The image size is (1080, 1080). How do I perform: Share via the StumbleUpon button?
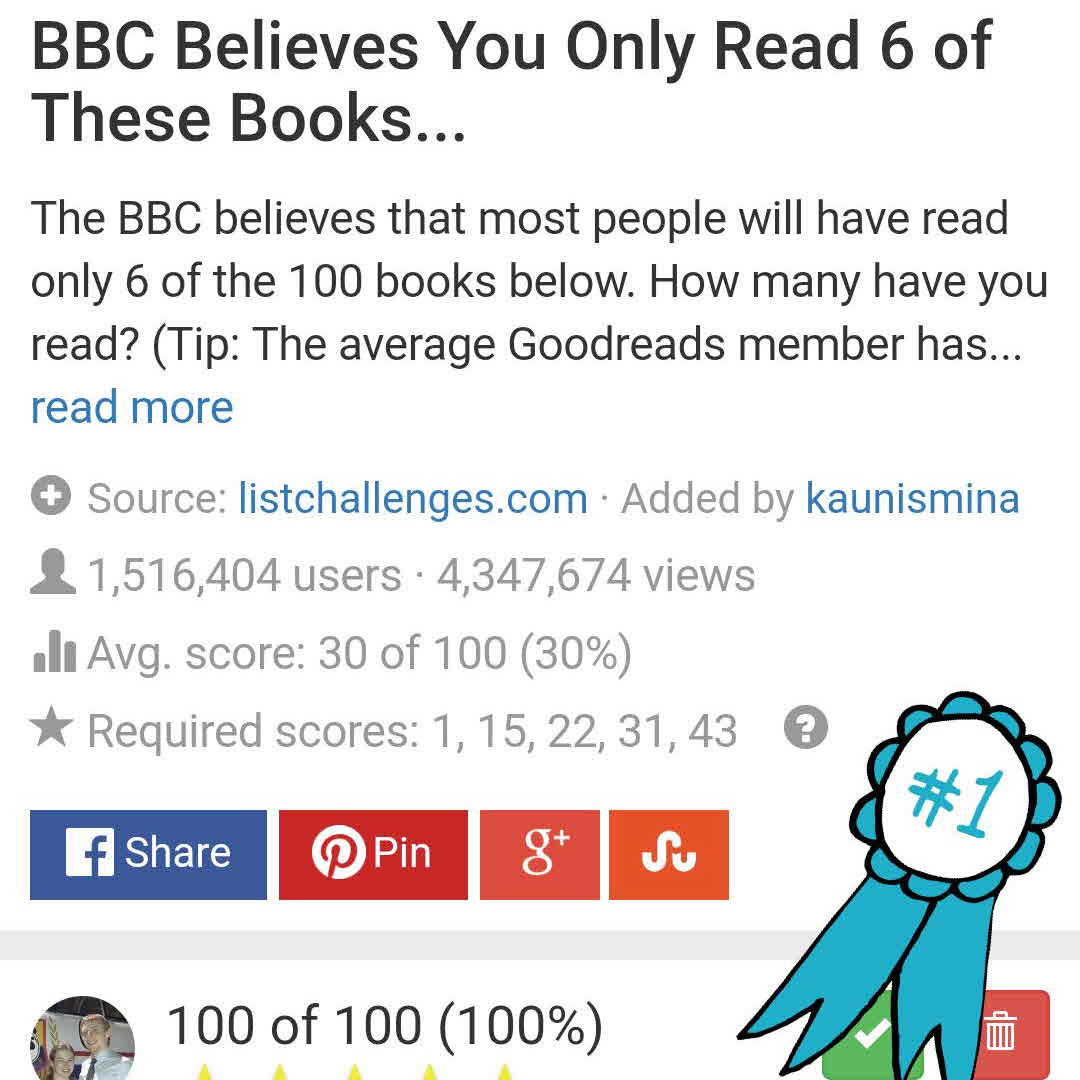tap(668, 855)
